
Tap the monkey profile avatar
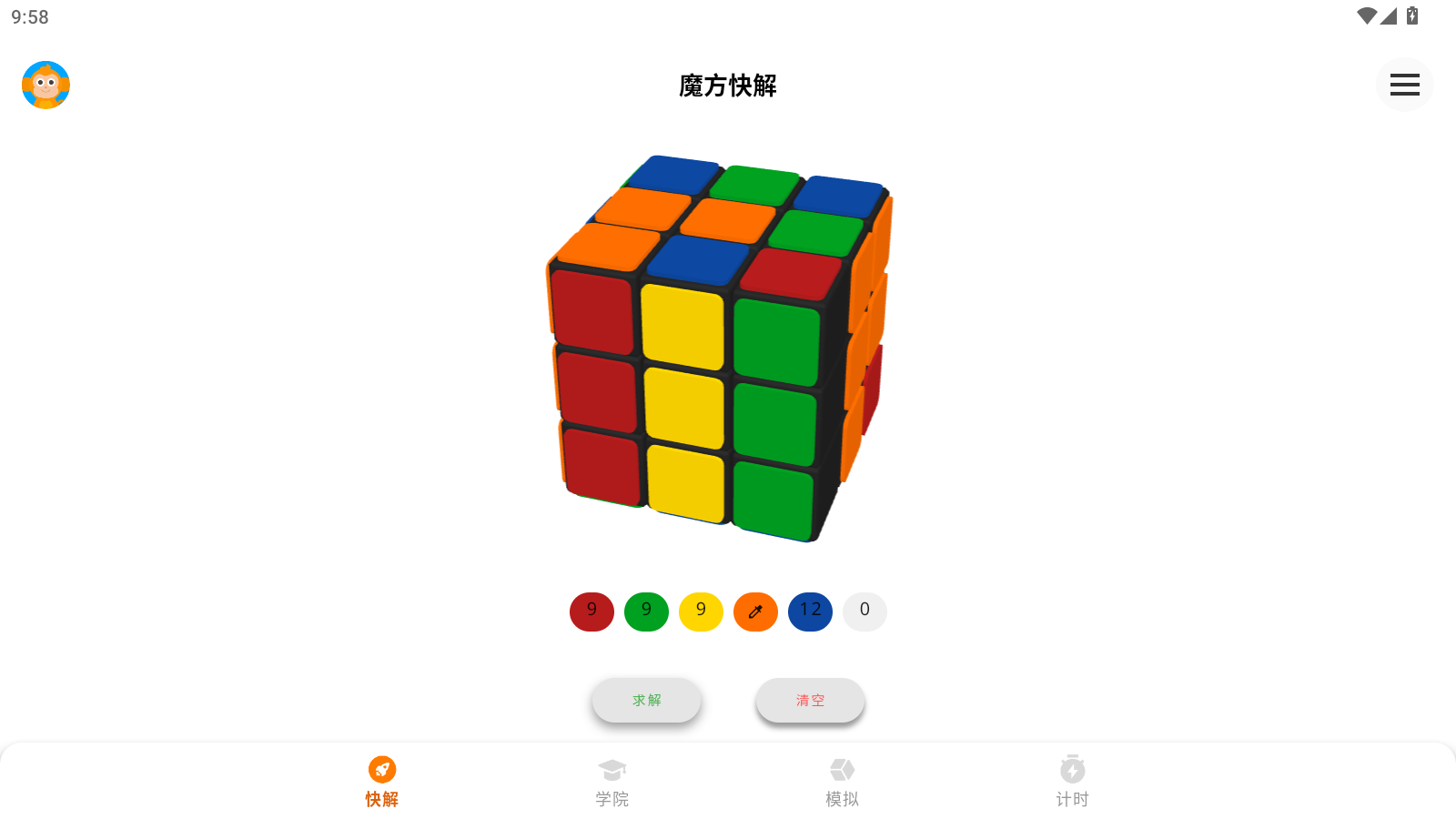pos(45,85)
